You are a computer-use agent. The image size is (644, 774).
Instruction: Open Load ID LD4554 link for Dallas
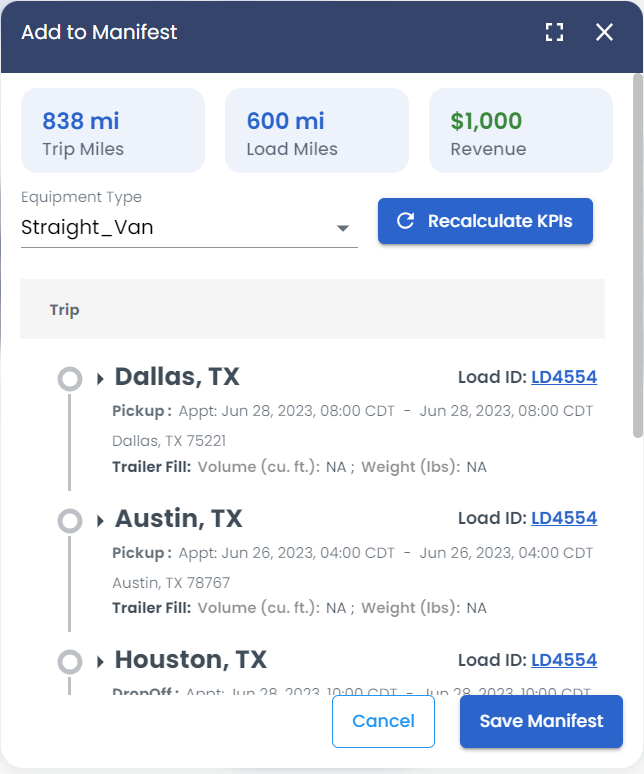click(x=564, y=377)
